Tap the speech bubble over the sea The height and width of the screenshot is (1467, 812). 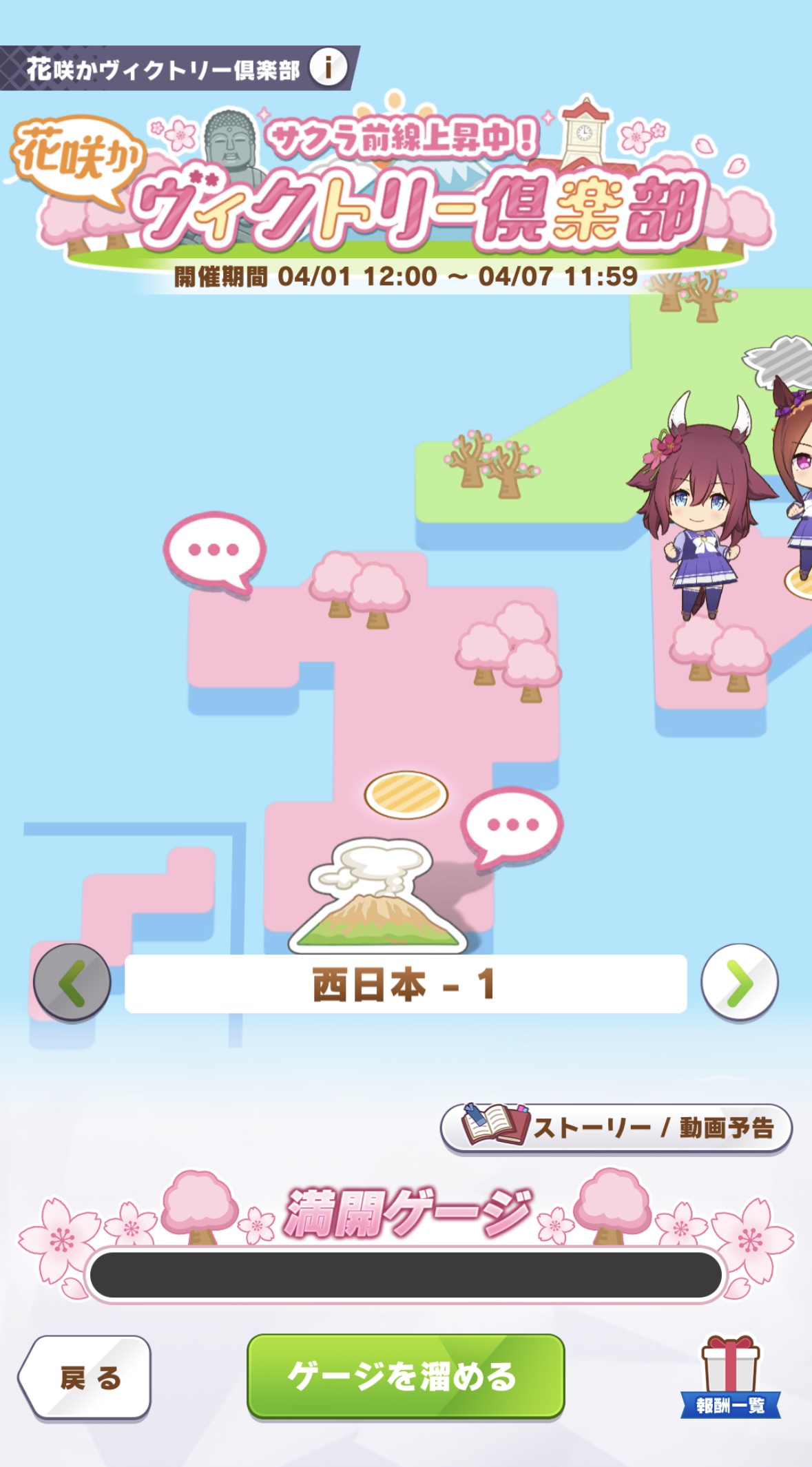pyautogui.click(x=214, y=550)
